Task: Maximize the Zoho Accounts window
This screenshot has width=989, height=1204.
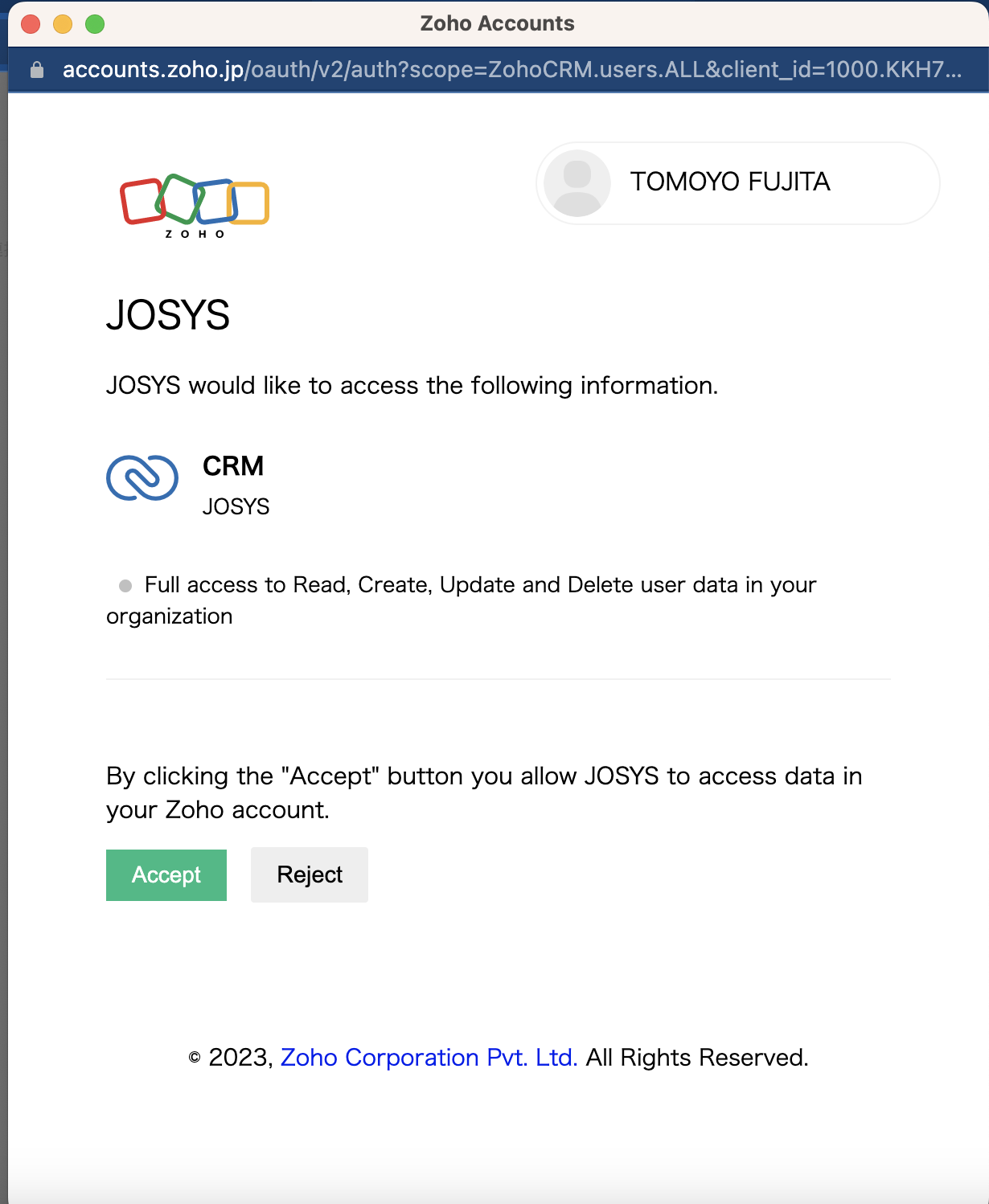Action: click(x=95, y=24)
